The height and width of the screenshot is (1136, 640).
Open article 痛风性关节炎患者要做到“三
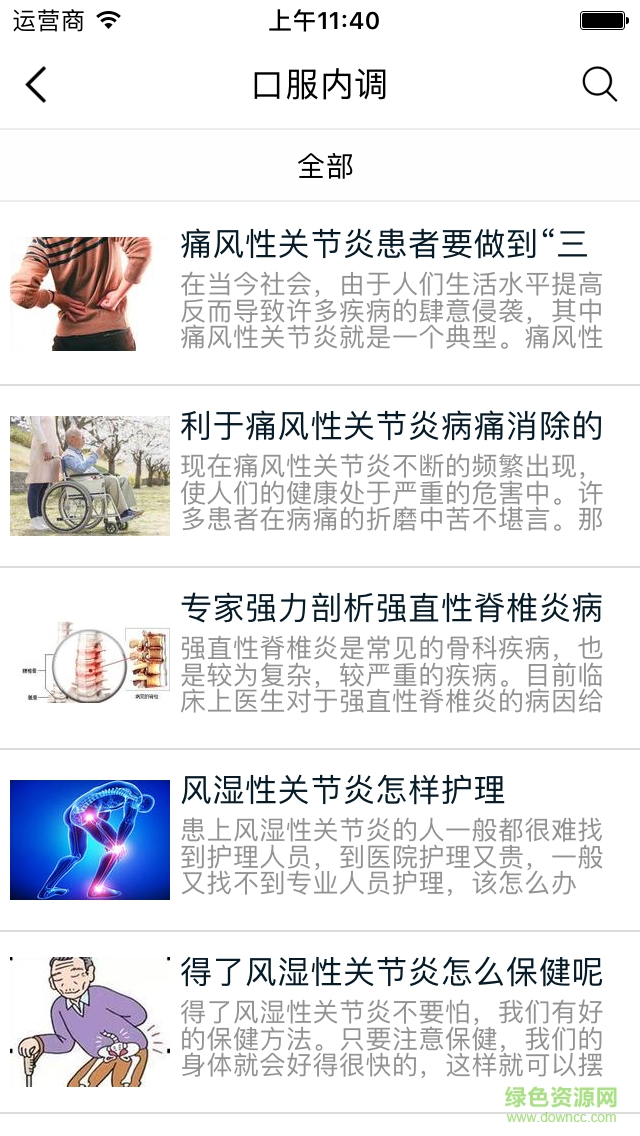coord(384,244)
